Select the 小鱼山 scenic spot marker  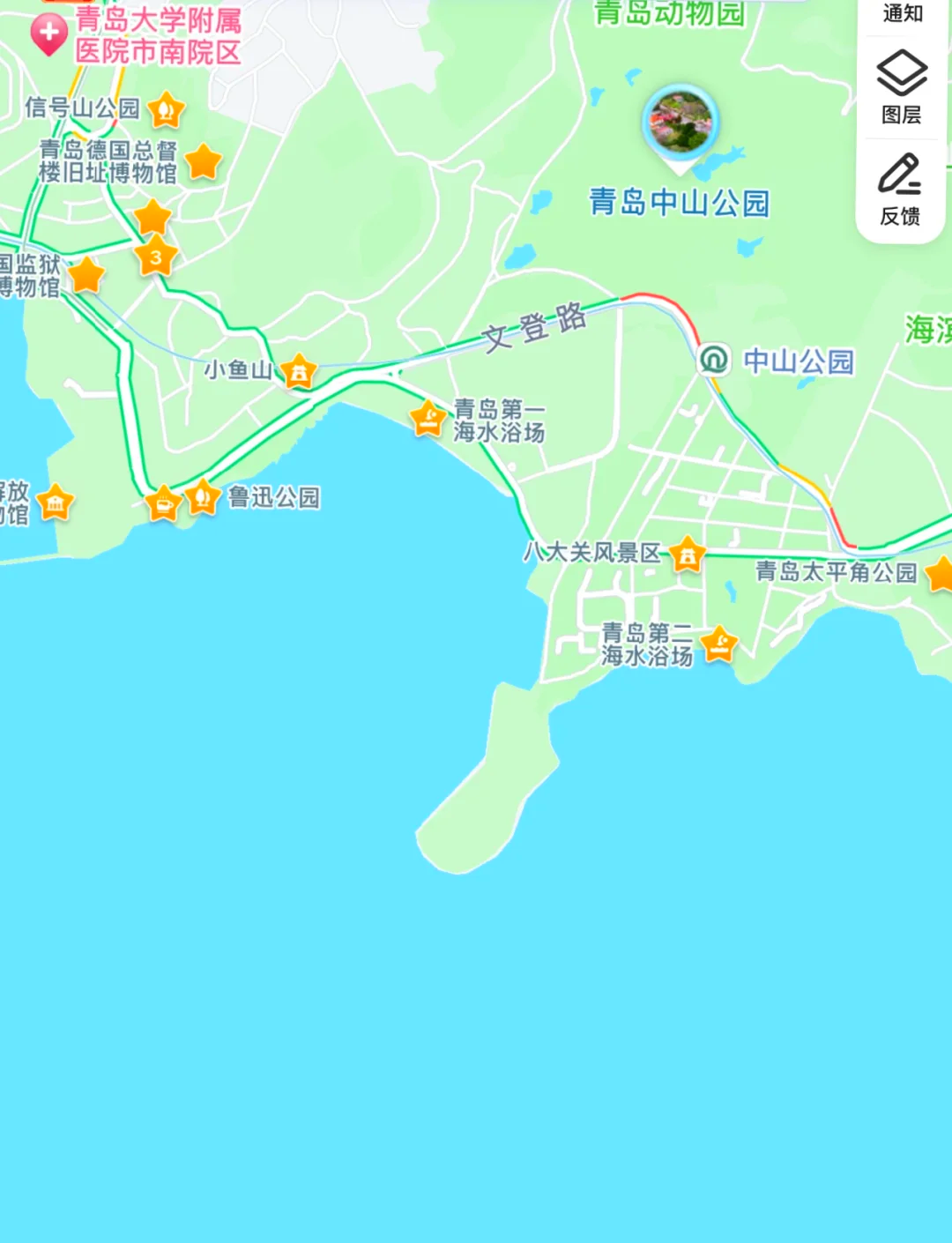pyautogui.click(x=301, y=372)
